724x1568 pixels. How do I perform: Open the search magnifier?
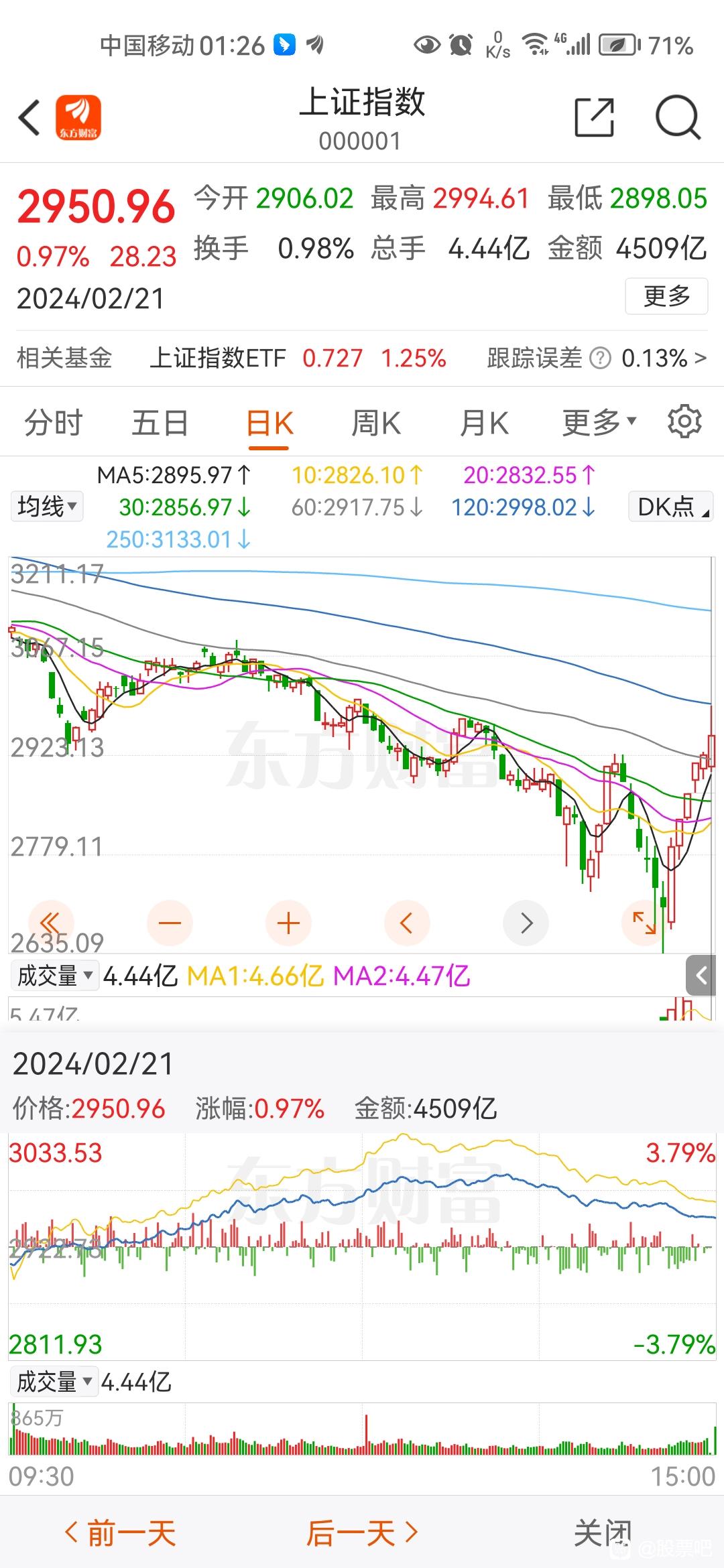pyautogui.click(x=678, y=118)
